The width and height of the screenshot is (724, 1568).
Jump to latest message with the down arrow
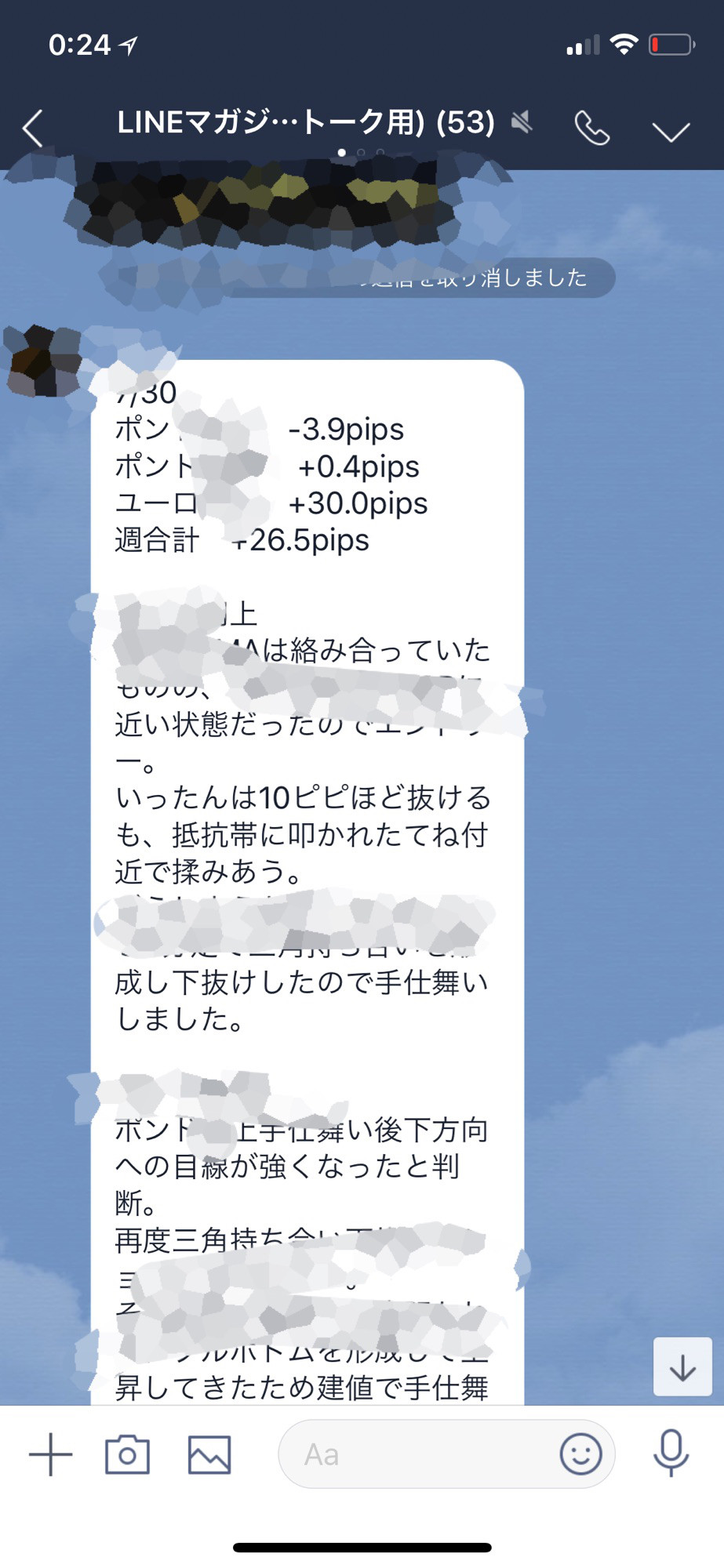[x=682, y=1367]
